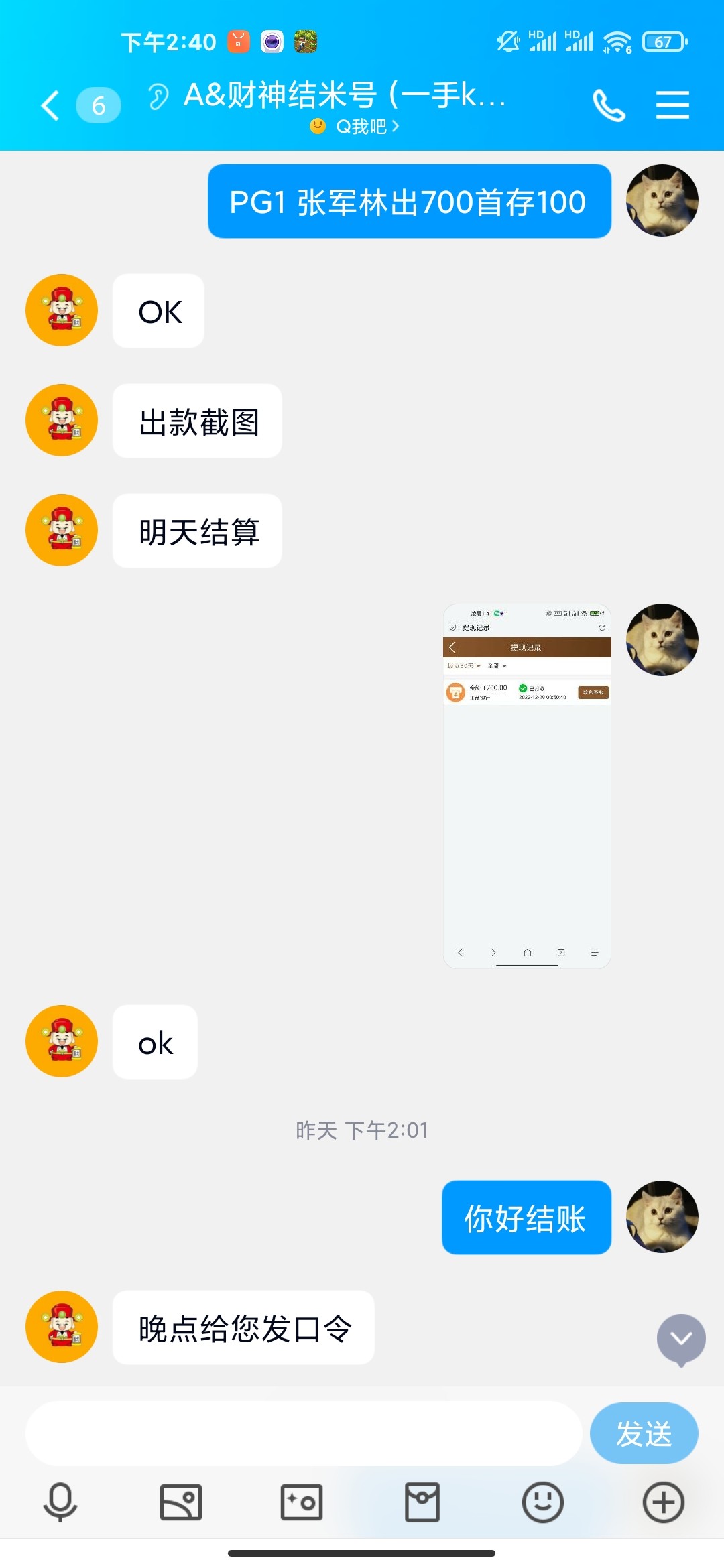Open the emoji picker icon
The height and width of the screenshot is (1568, 724).
543,1502
